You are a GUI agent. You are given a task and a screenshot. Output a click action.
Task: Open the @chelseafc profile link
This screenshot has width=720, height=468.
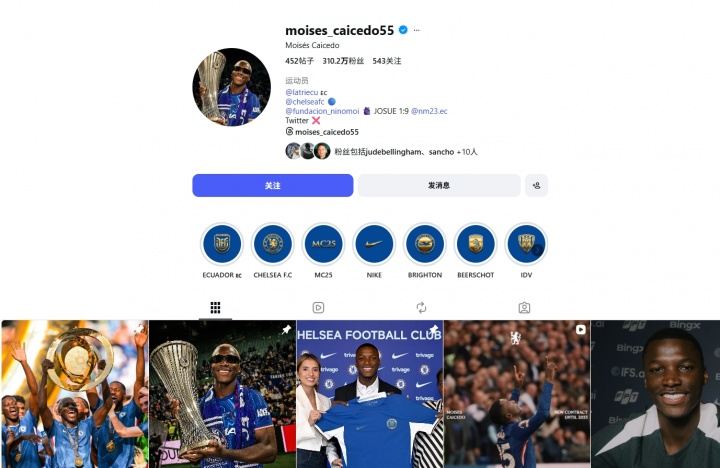click(x=303, y=101)
